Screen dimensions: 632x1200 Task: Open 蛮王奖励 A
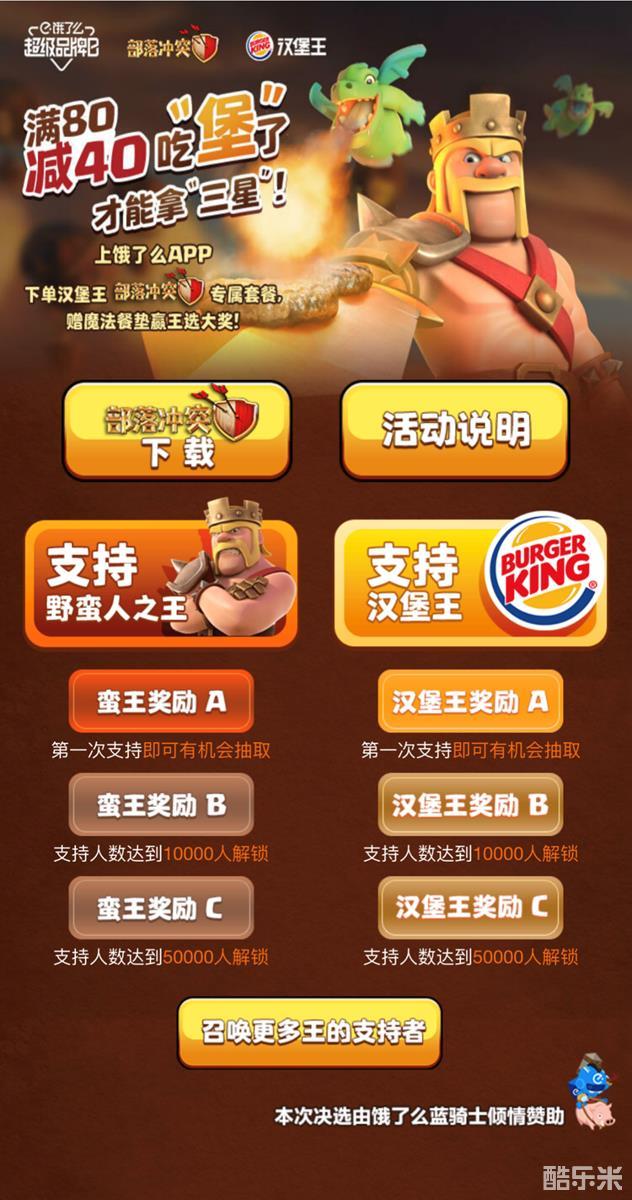point(161,702)
